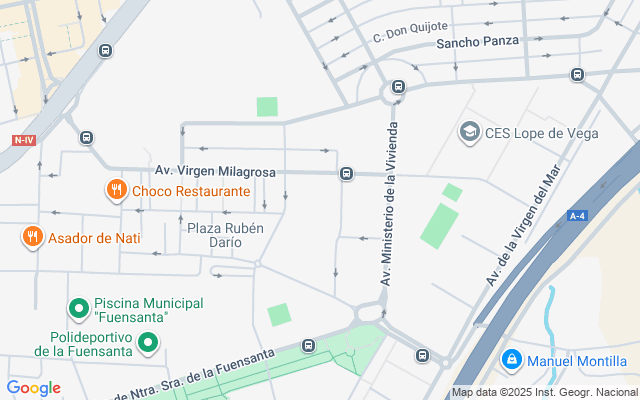This screenshot has height=400, width=640.
Task: Open Polideportivo de la Fuensanta pin
Action: point(149,344)
